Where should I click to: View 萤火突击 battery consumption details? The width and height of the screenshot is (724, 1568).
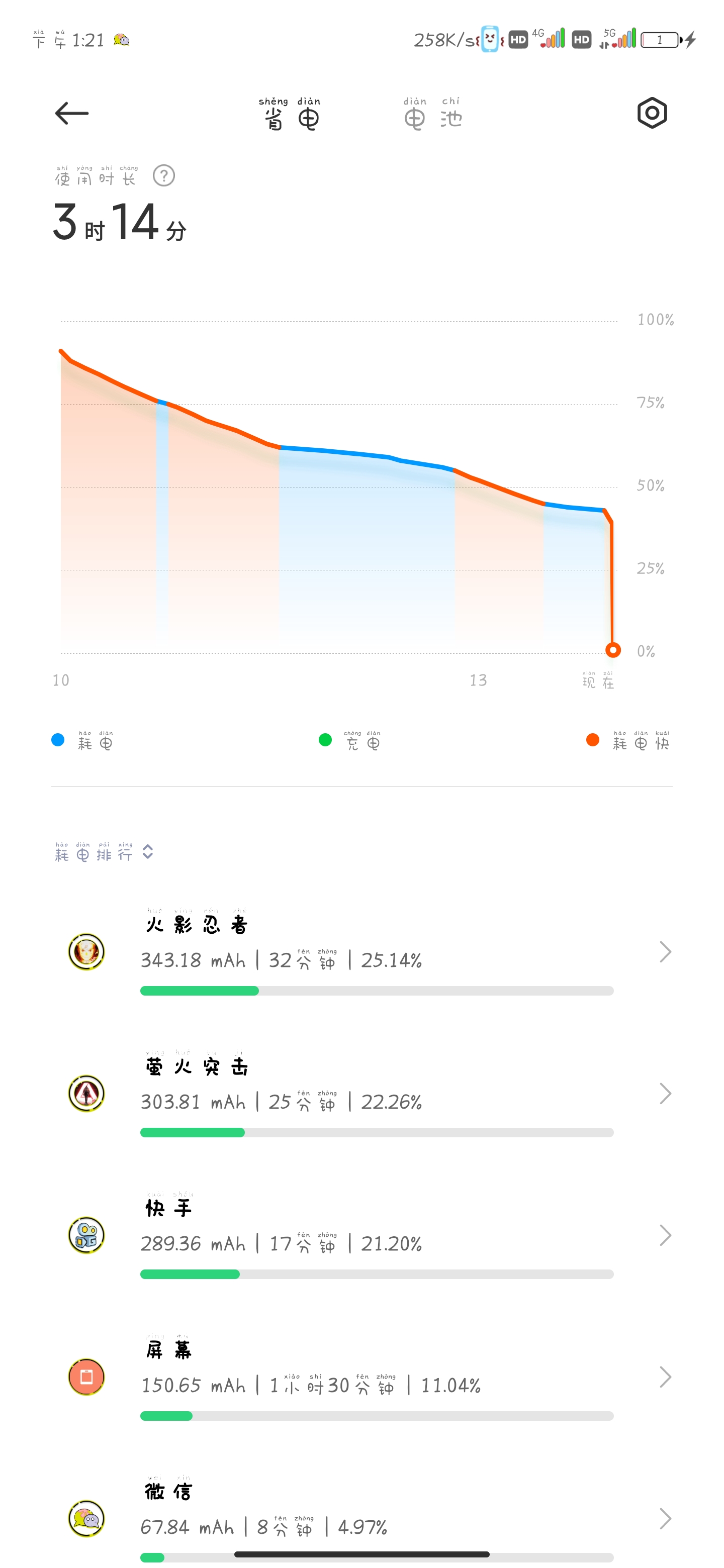click(361, 1094)
